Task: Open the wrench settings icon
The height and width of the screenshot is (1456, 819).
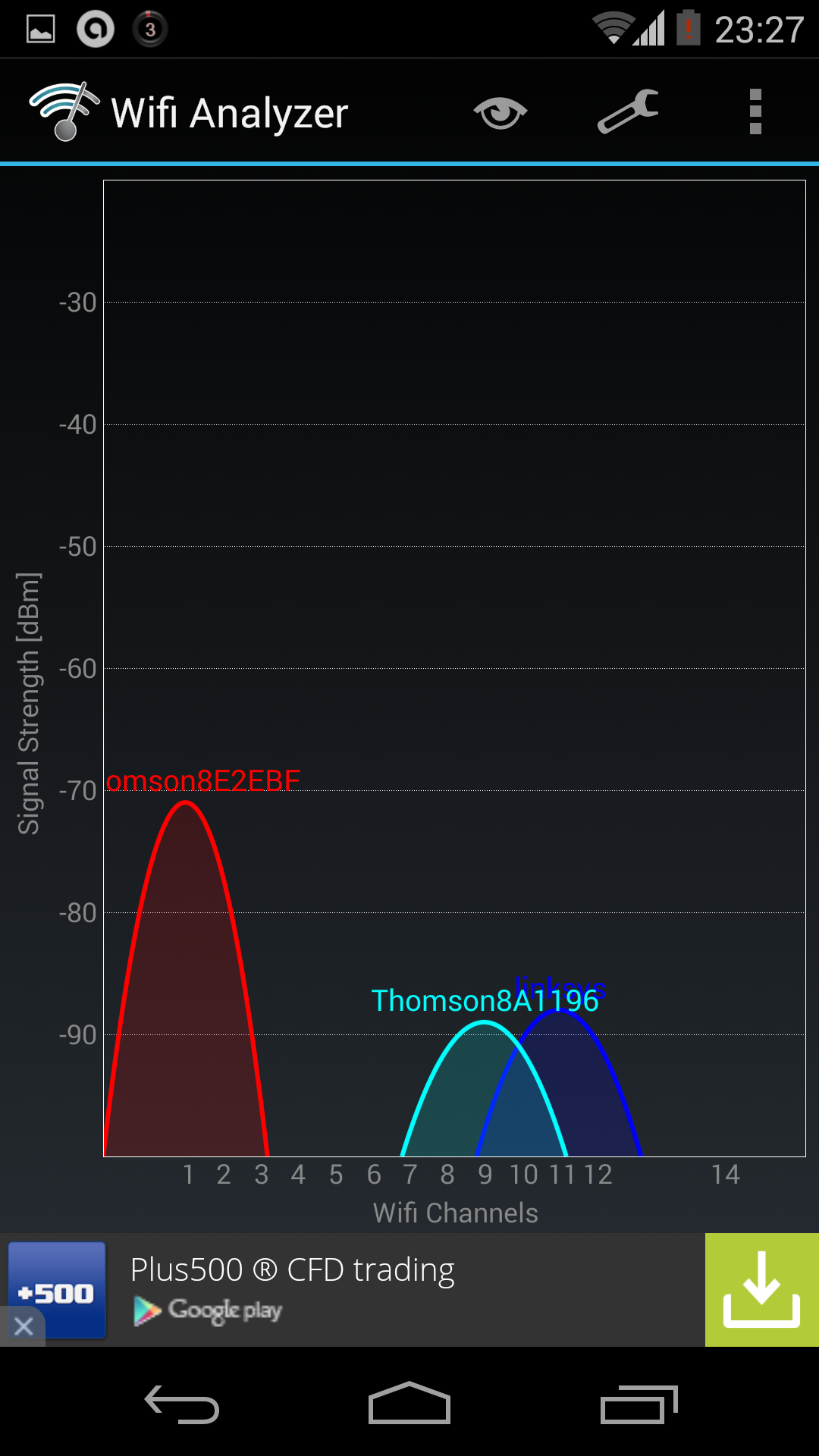Action: pos(628,111)
